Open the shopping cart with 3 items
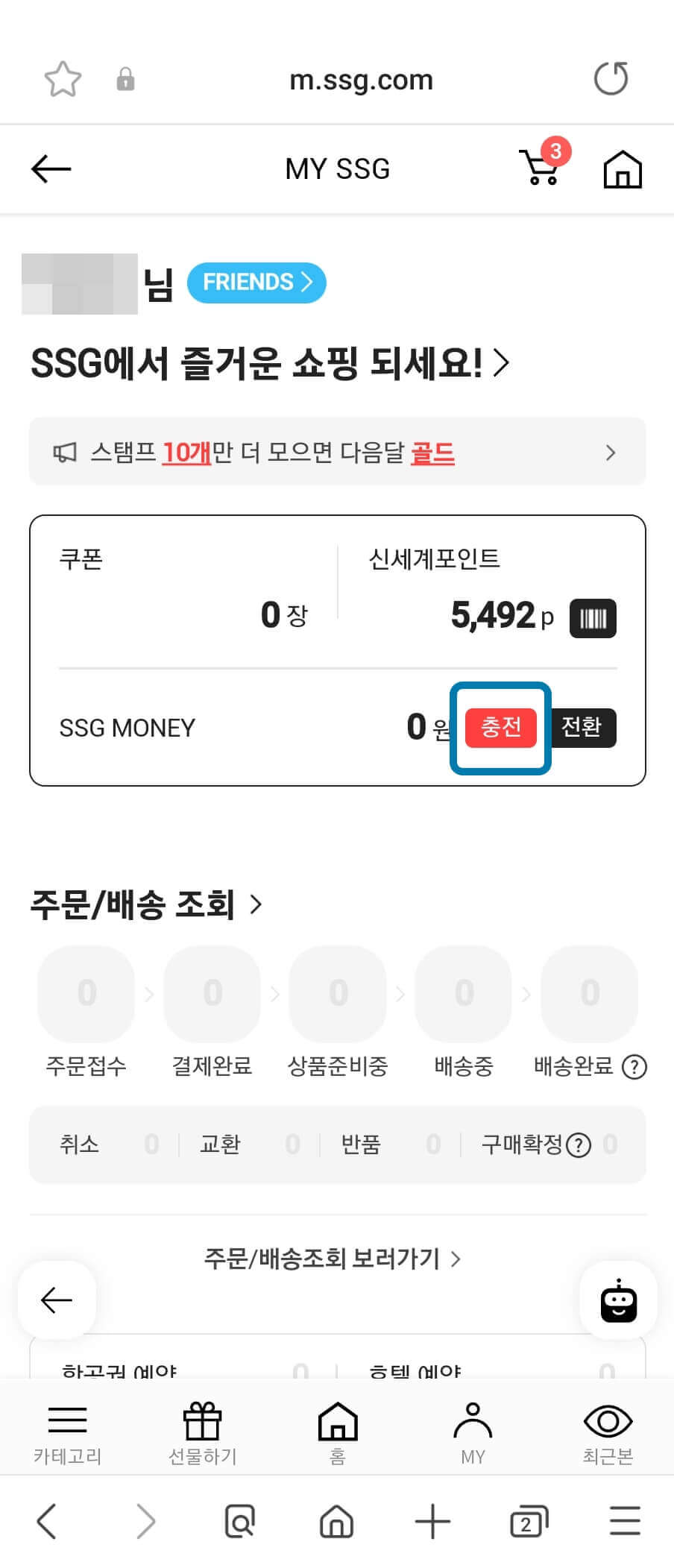 [539, 168]
